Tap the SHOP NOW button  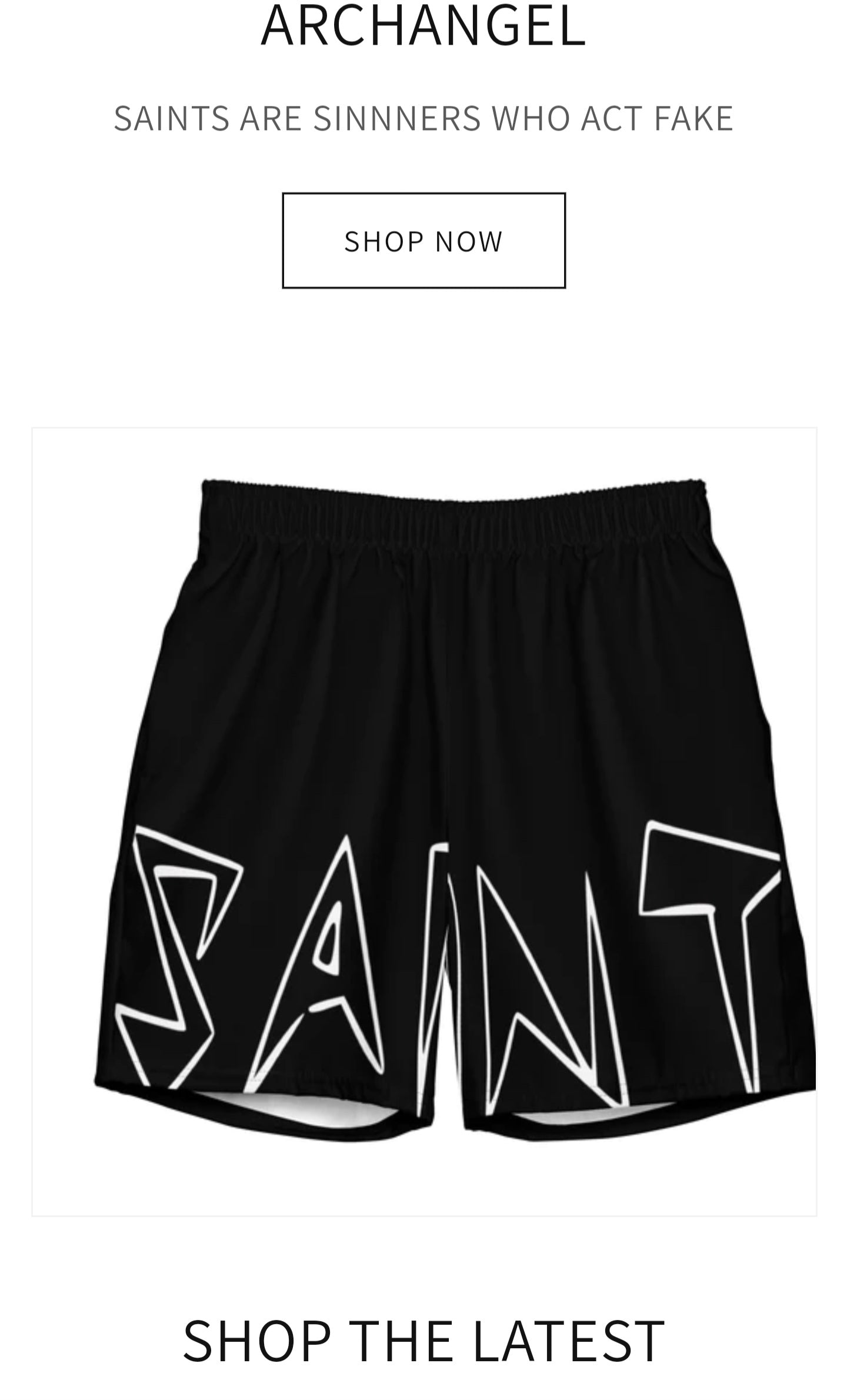point(423,241)
